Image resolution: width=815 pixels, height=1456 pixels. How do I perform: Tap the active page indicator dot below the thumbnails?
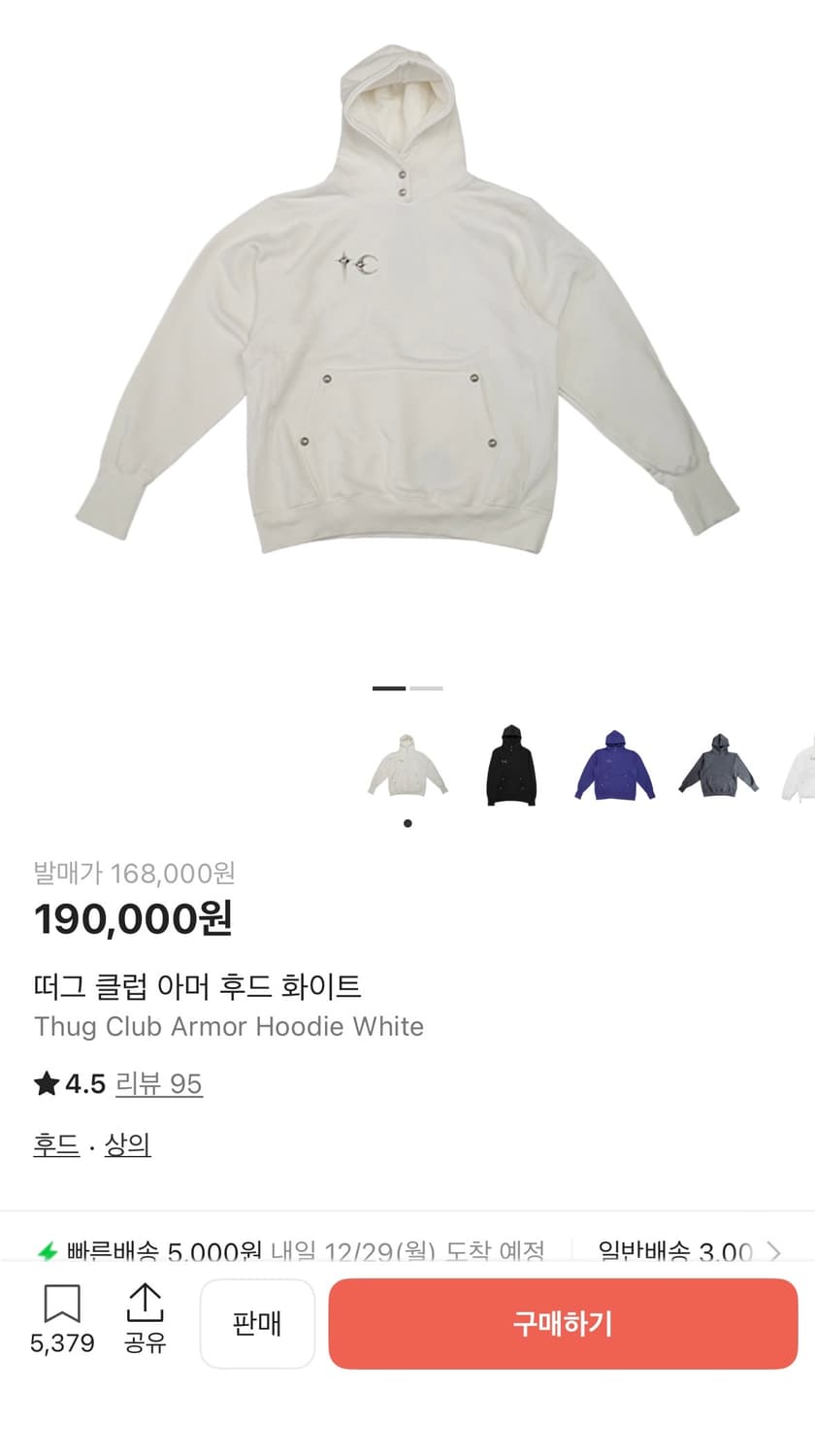(407, 822)
